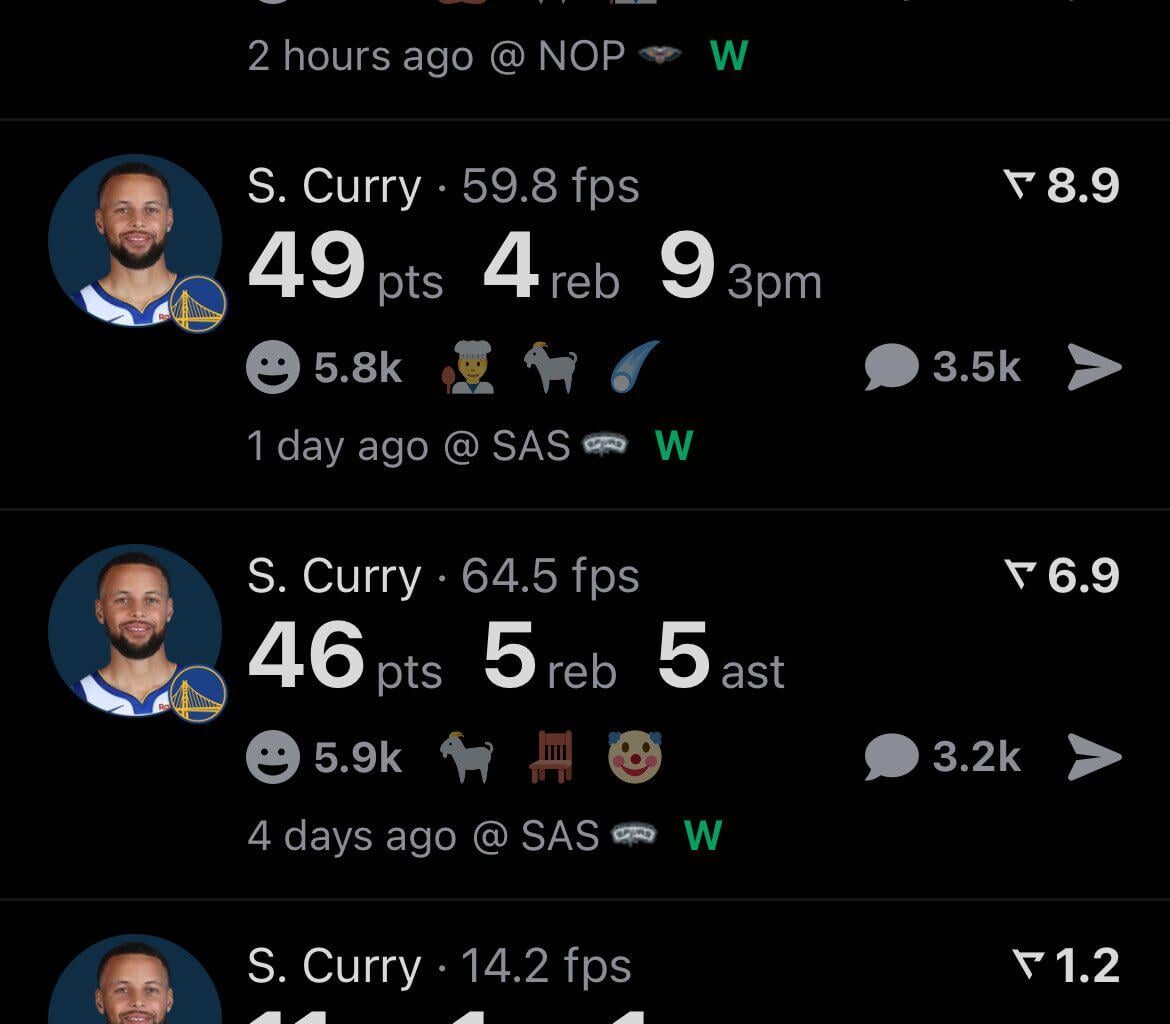Screen dimensions: 1170x1024
Task: Tap Curry's avatar on 59.8 fps card
Action: pyautogui.click(x=135, y=241)
